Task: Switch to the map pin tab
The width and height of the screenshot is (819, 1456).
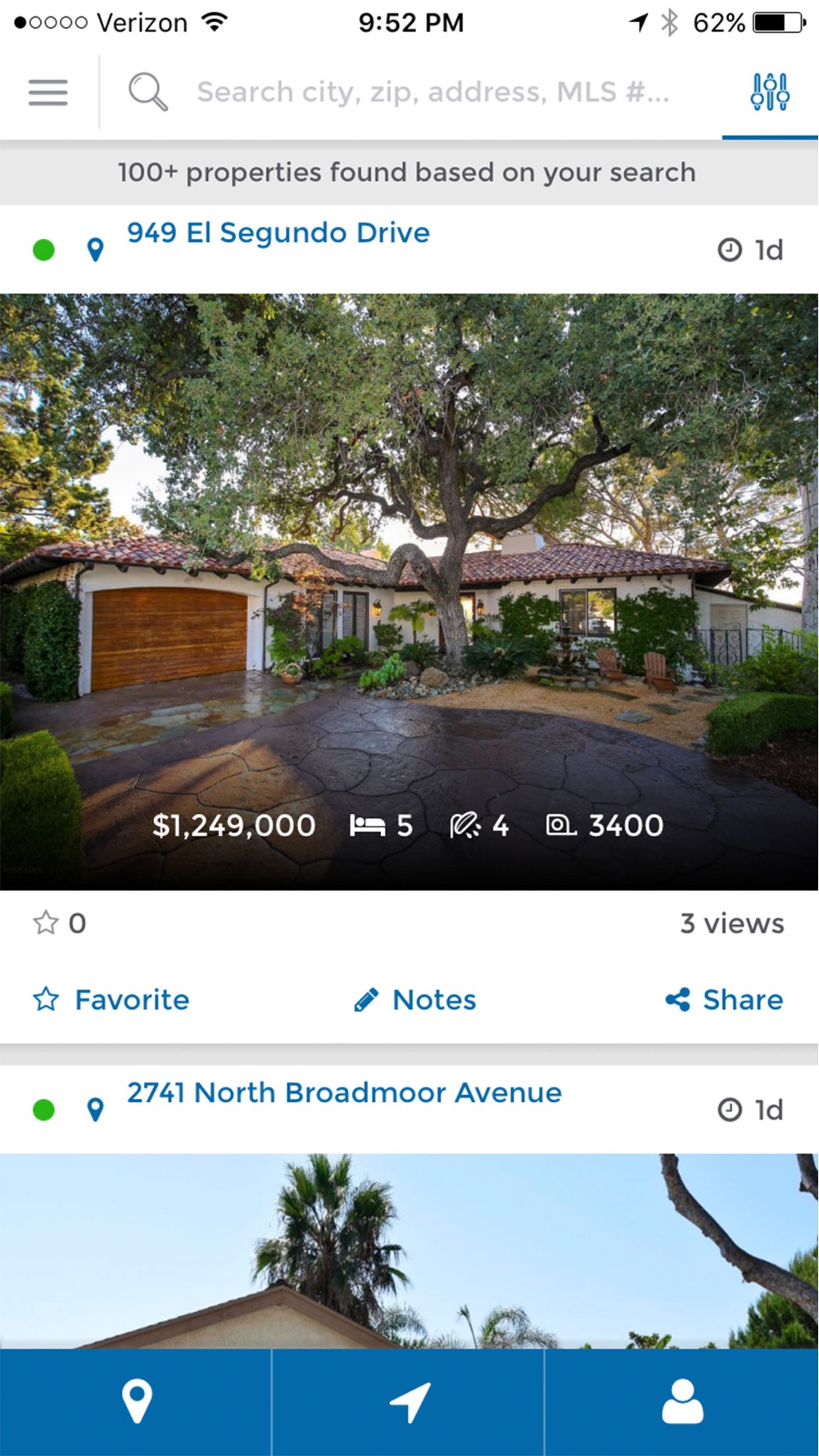Action: (136, 1401)
